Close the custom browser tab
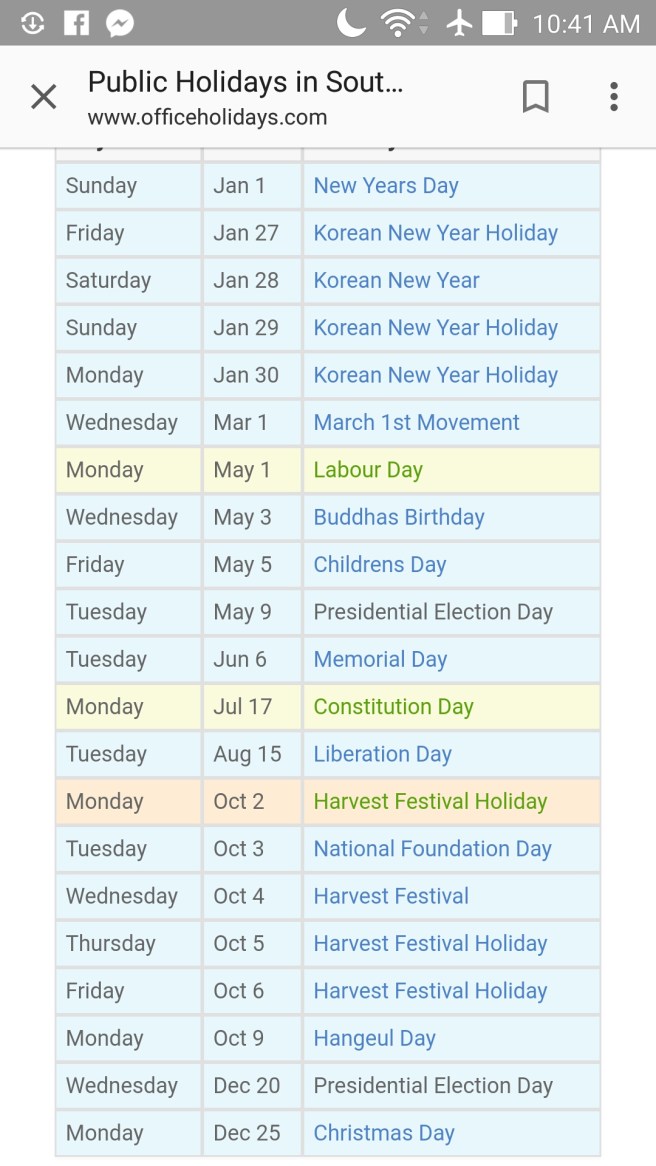The image size is (656, 1166). 44,97
